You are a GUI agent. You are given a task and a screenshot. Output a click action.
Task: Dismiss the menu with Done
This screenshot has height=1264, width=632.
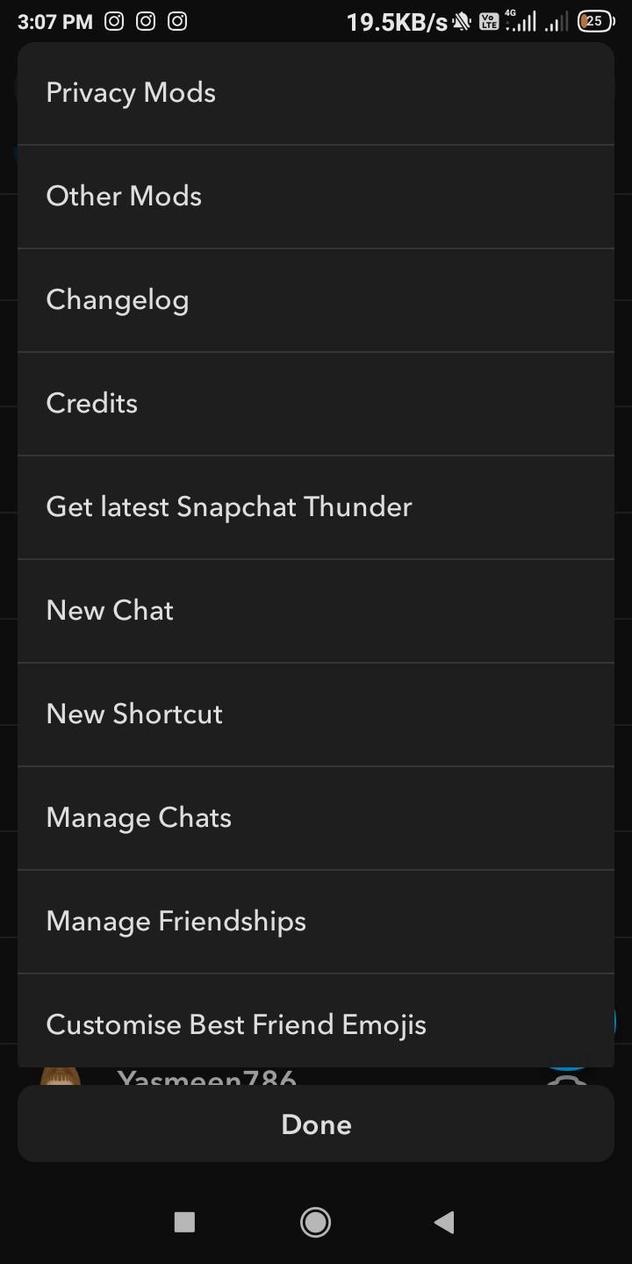click(x=316, y=1124)
